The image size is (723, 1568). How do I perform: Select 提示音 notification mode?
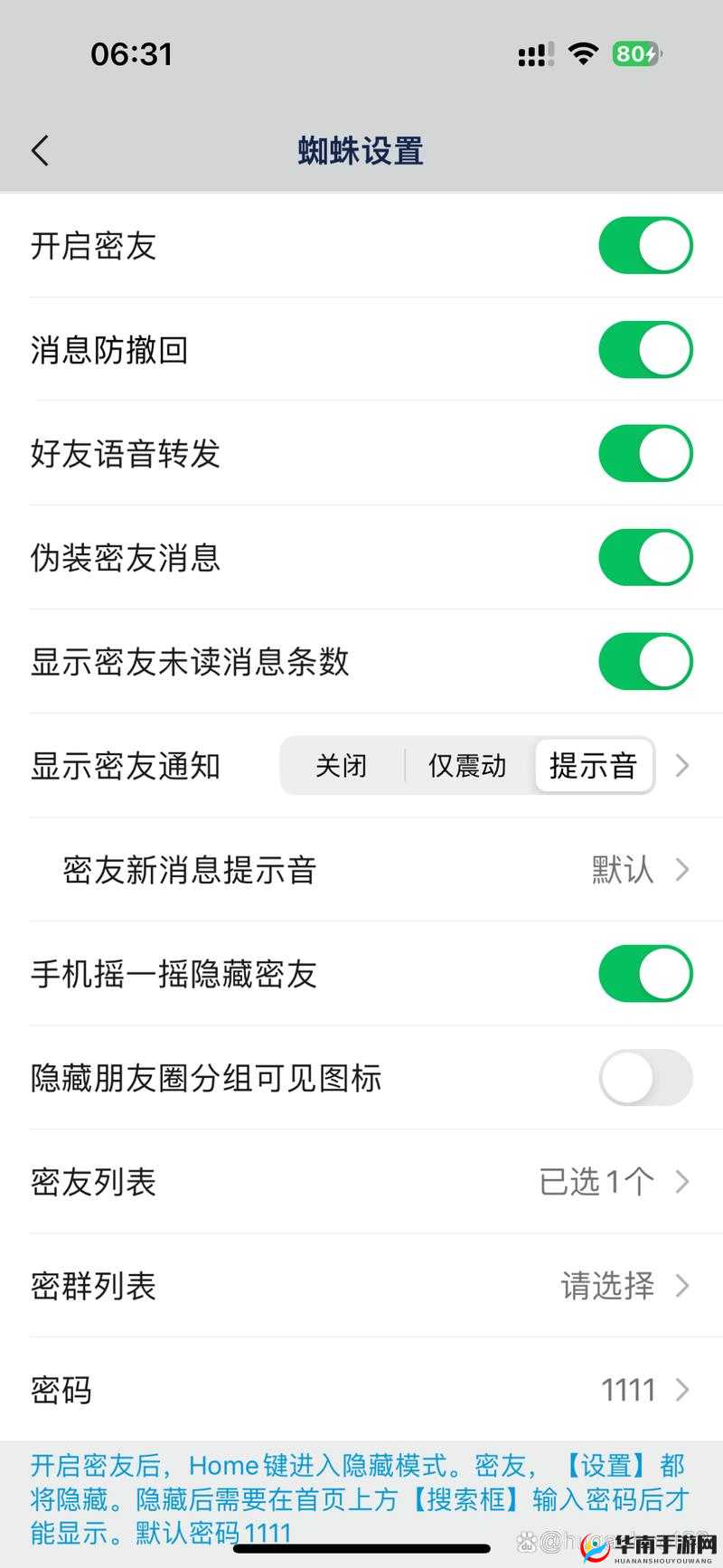click(595, 766)
